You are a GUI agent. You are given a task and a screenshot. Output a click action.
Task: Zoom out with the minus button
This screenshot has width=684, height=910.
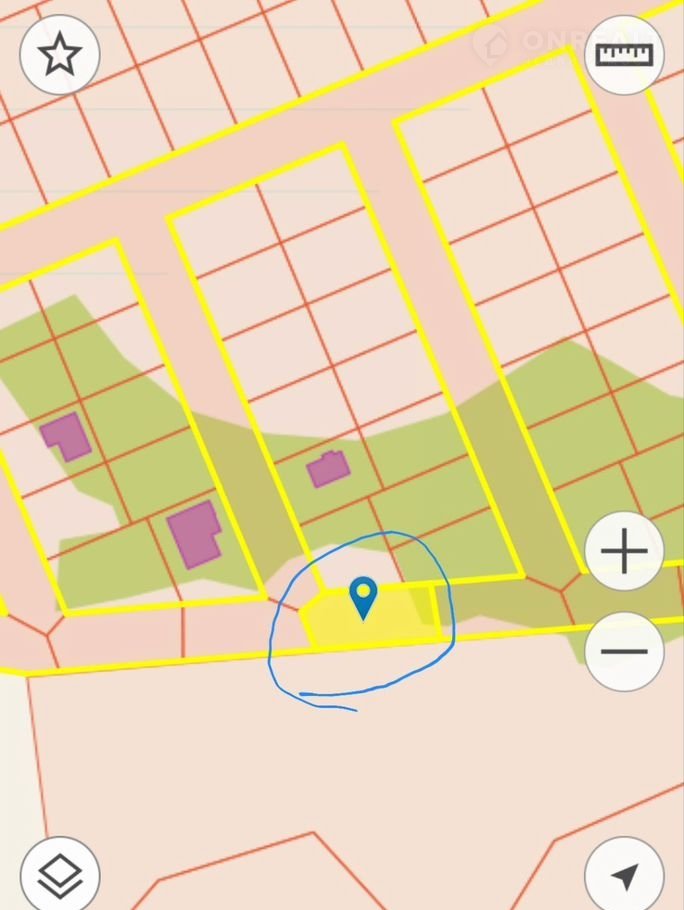pyautogui.click(x=624, y=651)
